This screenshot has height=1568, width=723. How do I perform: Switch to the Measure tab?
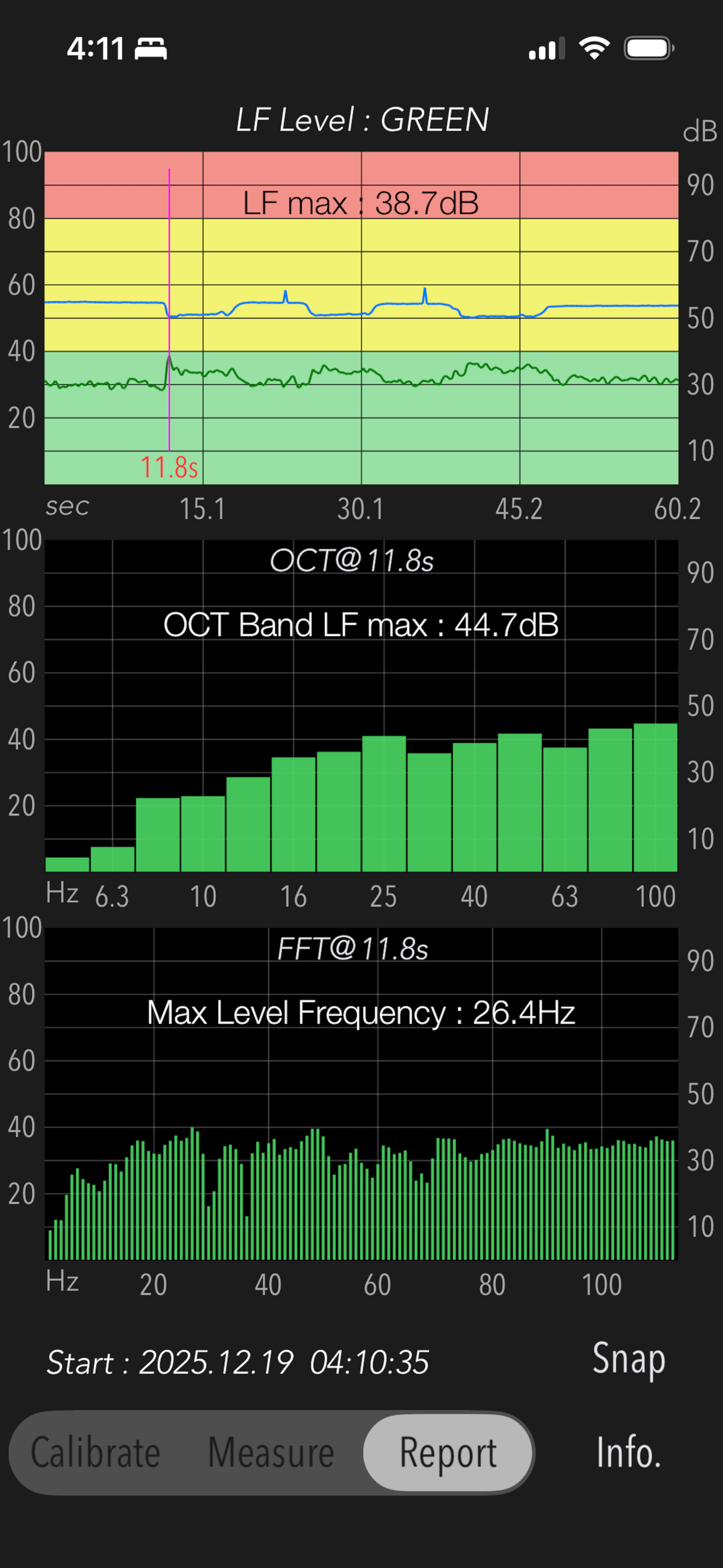coord(271,1453)
